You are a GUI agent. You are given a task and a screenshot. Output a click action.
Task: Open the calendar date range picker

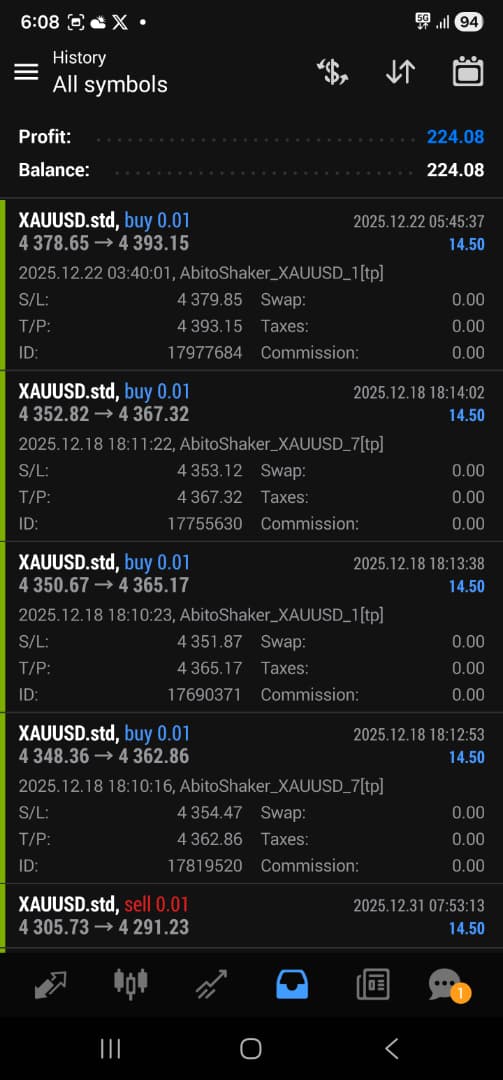[x=468, y=72]
